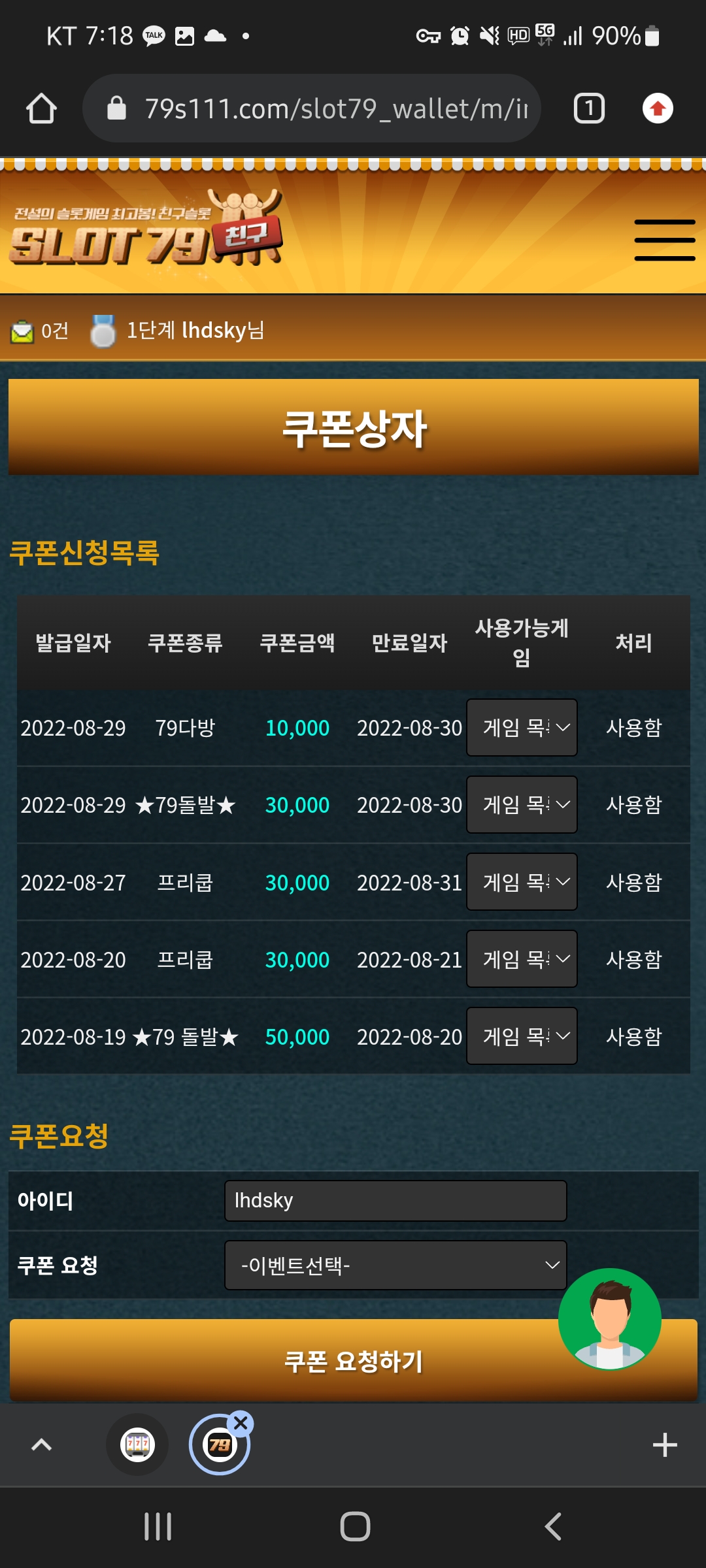Switch to the slot machine tab icon
Screen dimensions: 706x1568
[137, 1445]
